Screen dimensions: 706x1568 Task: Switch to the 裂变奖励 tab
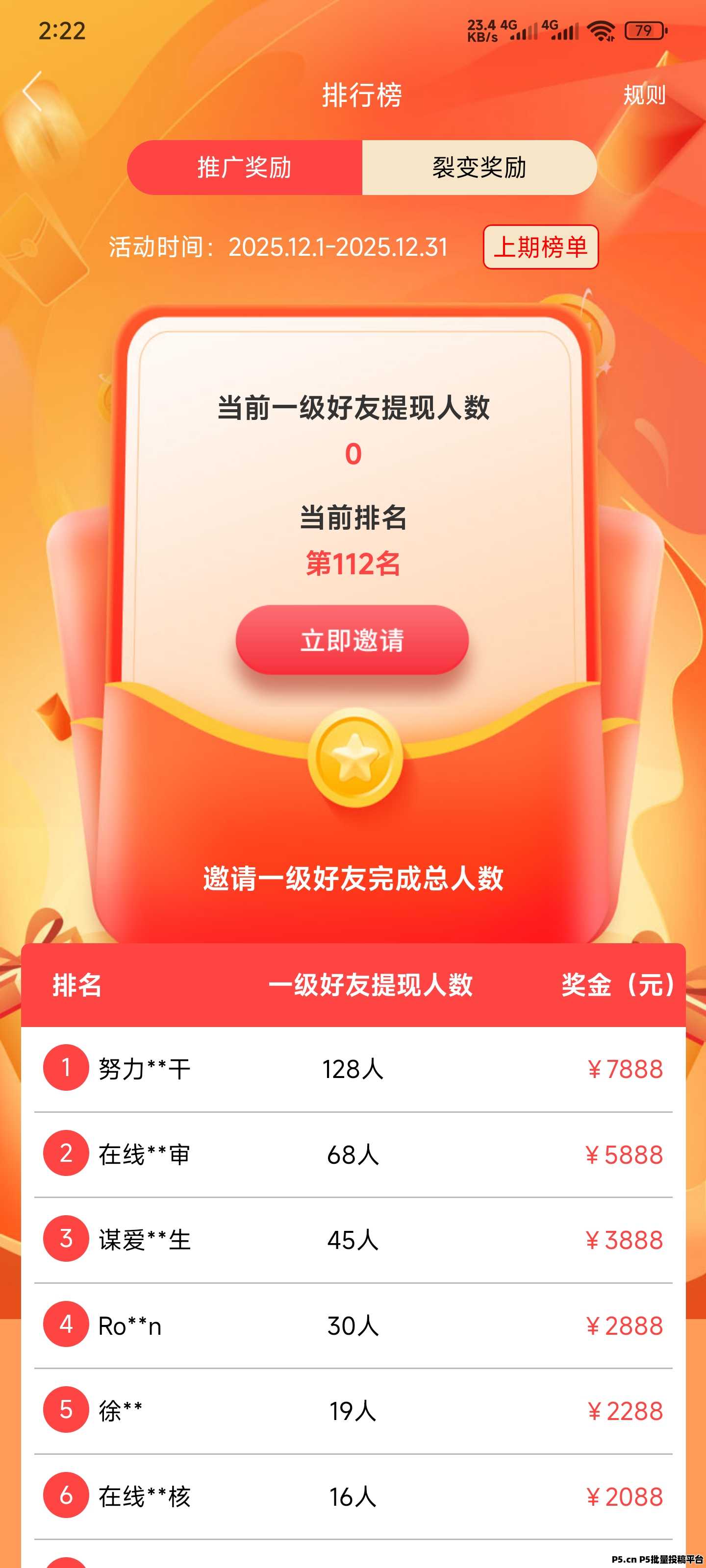tap(479, 168)
